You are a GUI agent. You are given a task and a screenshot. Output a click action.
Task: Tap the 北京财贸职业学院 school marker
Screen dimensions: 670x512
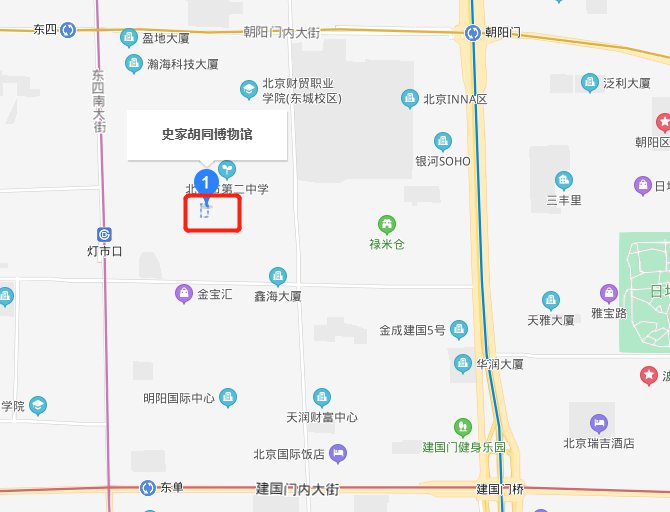click(247, 90)
